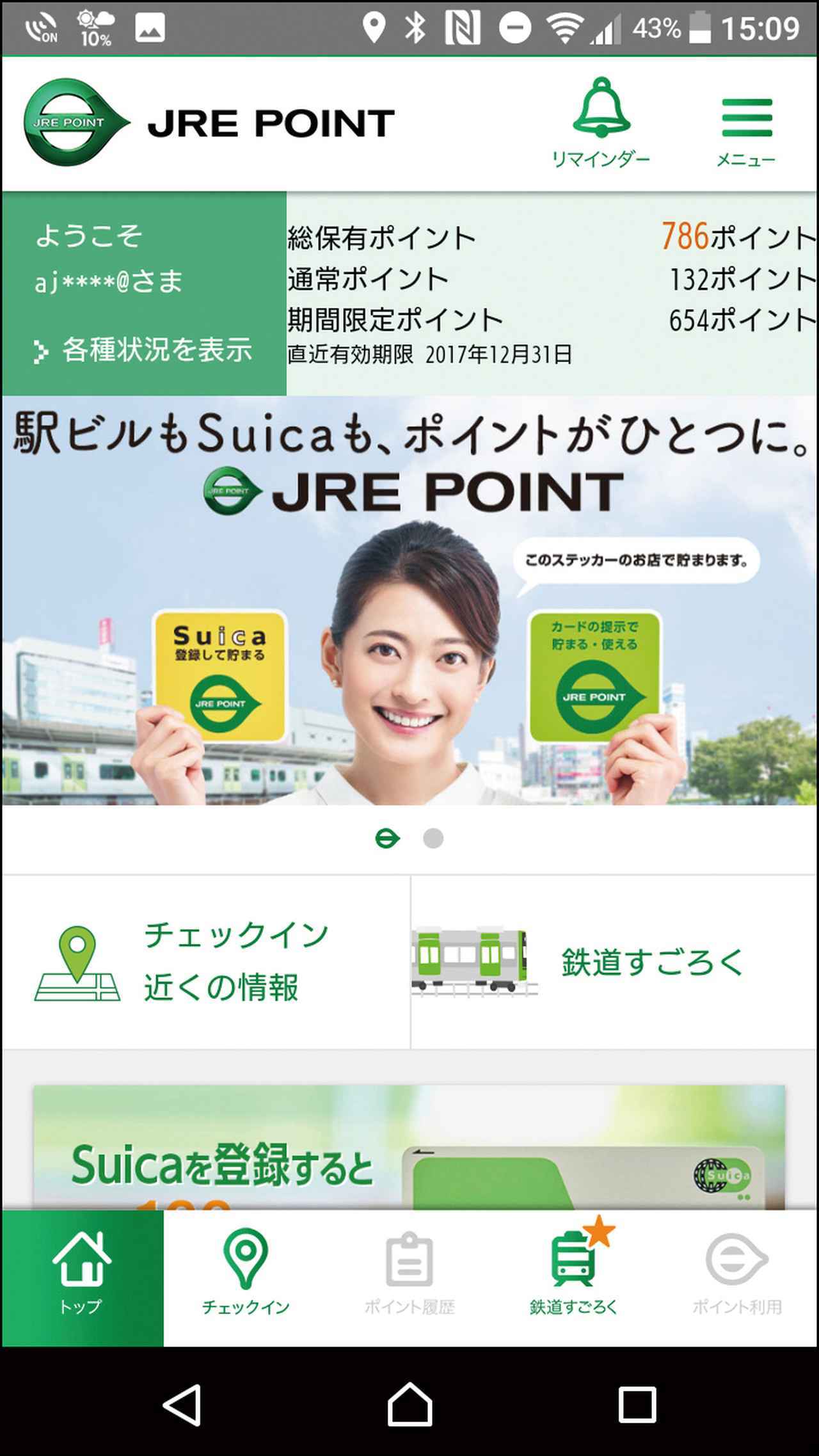The image size is (819, 1456).
Task: Switch to the 鉄道すごろく bottom tab
Action: coord(573,1277)
